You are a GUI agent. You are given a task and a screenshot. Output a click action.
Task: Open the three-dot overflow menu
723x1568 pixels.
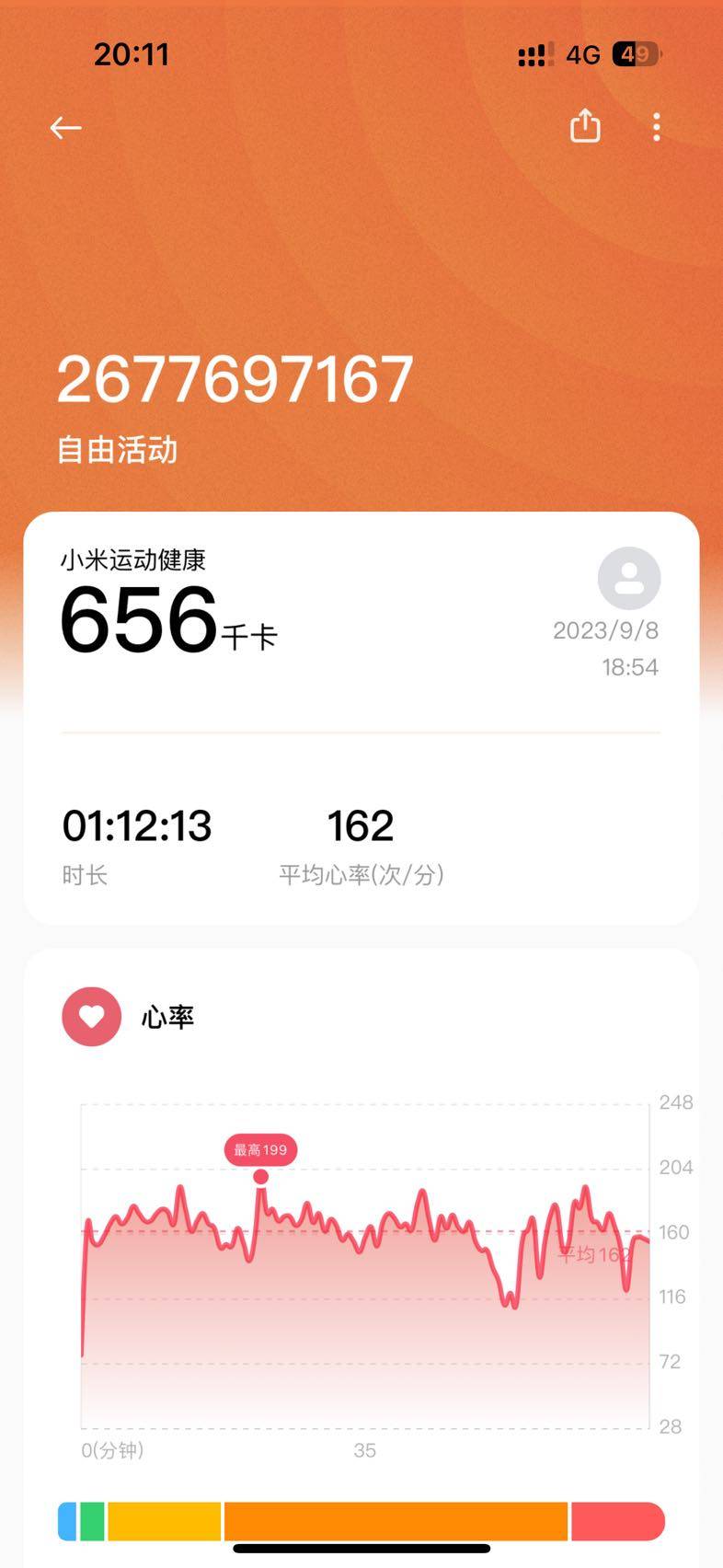[656, 127]
